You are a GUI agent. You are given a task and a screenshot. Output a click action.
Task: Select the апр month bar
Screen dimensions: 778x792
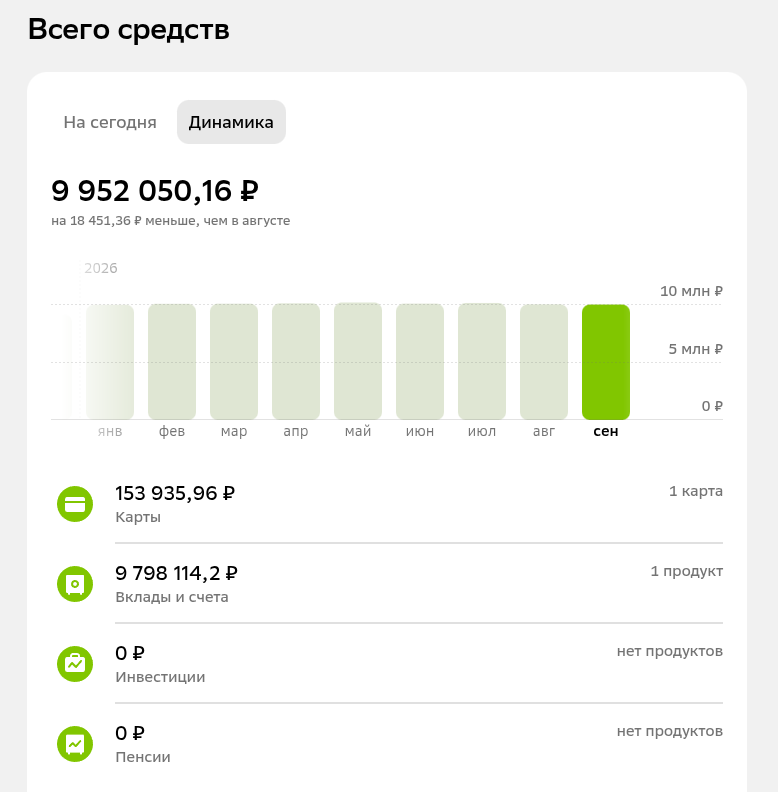click(296, 362)
